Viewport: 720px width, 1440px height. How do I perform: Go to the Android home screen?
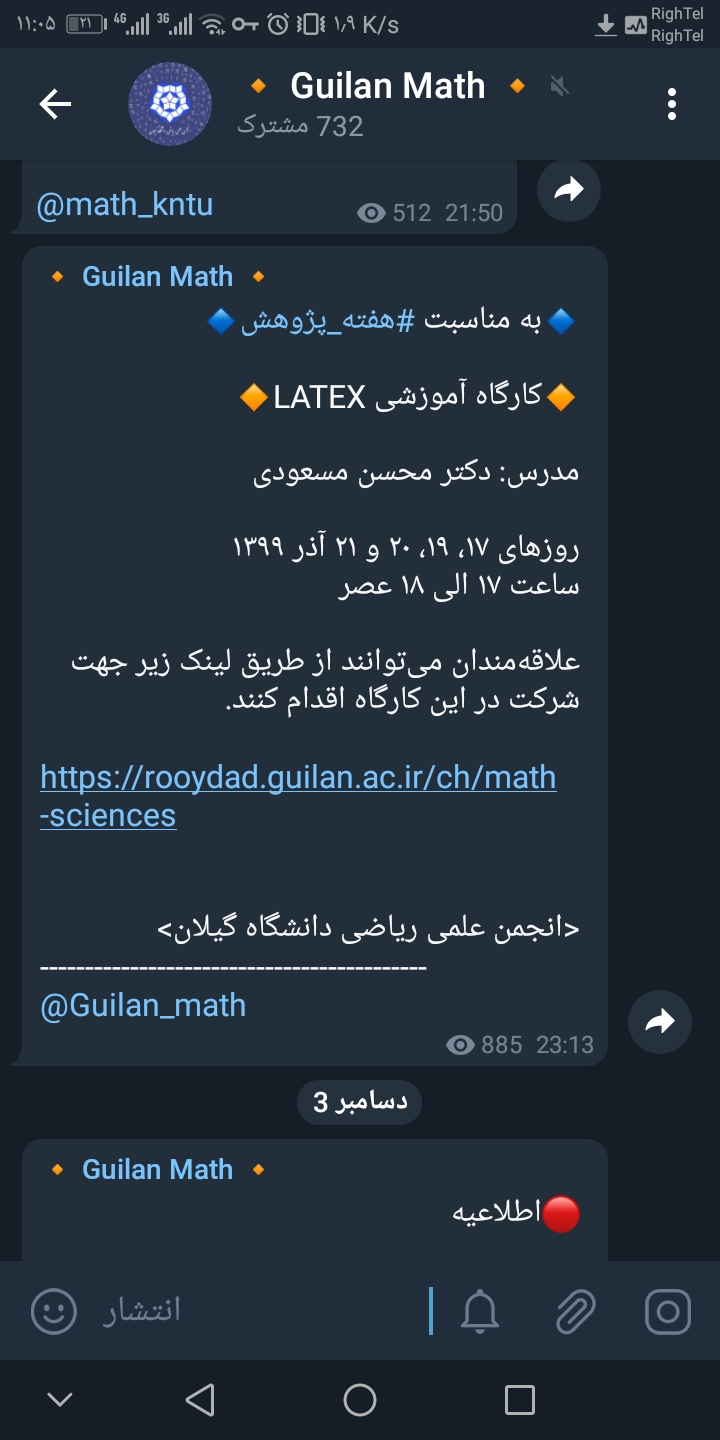point(360,1400)
